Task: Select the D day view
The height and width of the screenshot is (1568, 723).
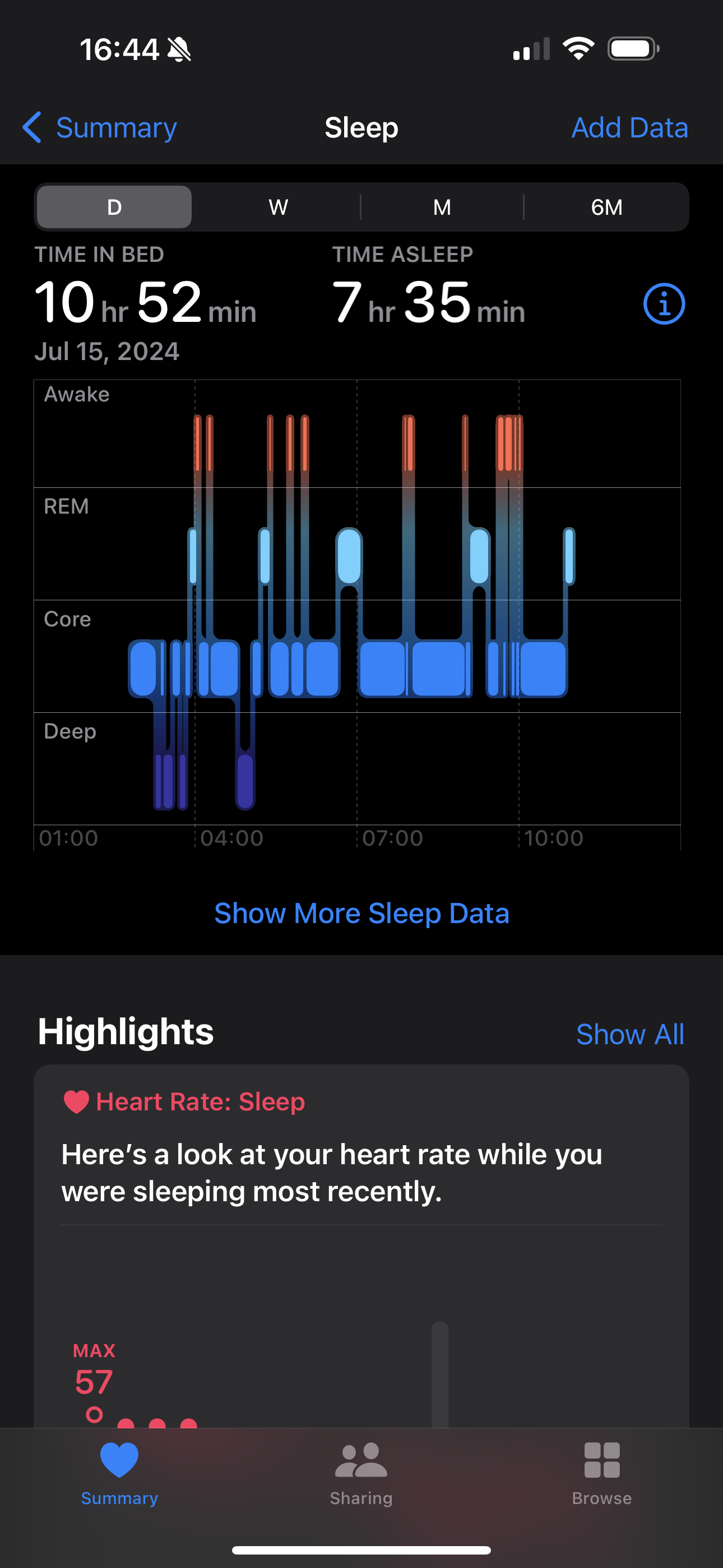Action: [x=114, y=207]
